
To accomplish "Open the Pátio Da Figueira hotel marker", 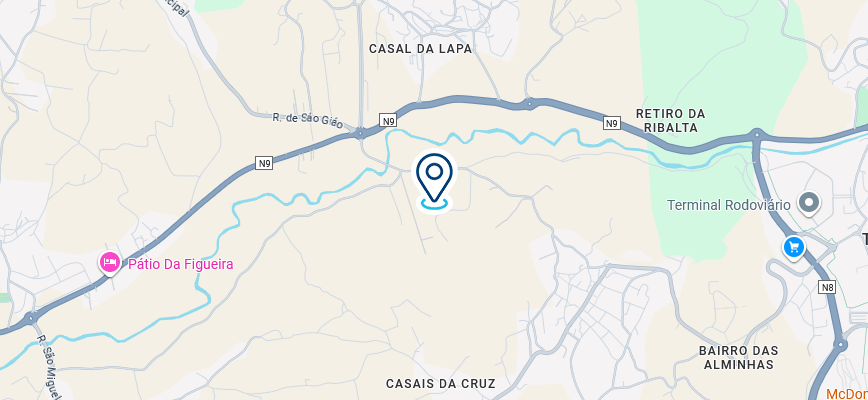I will (x=110, y=263).
